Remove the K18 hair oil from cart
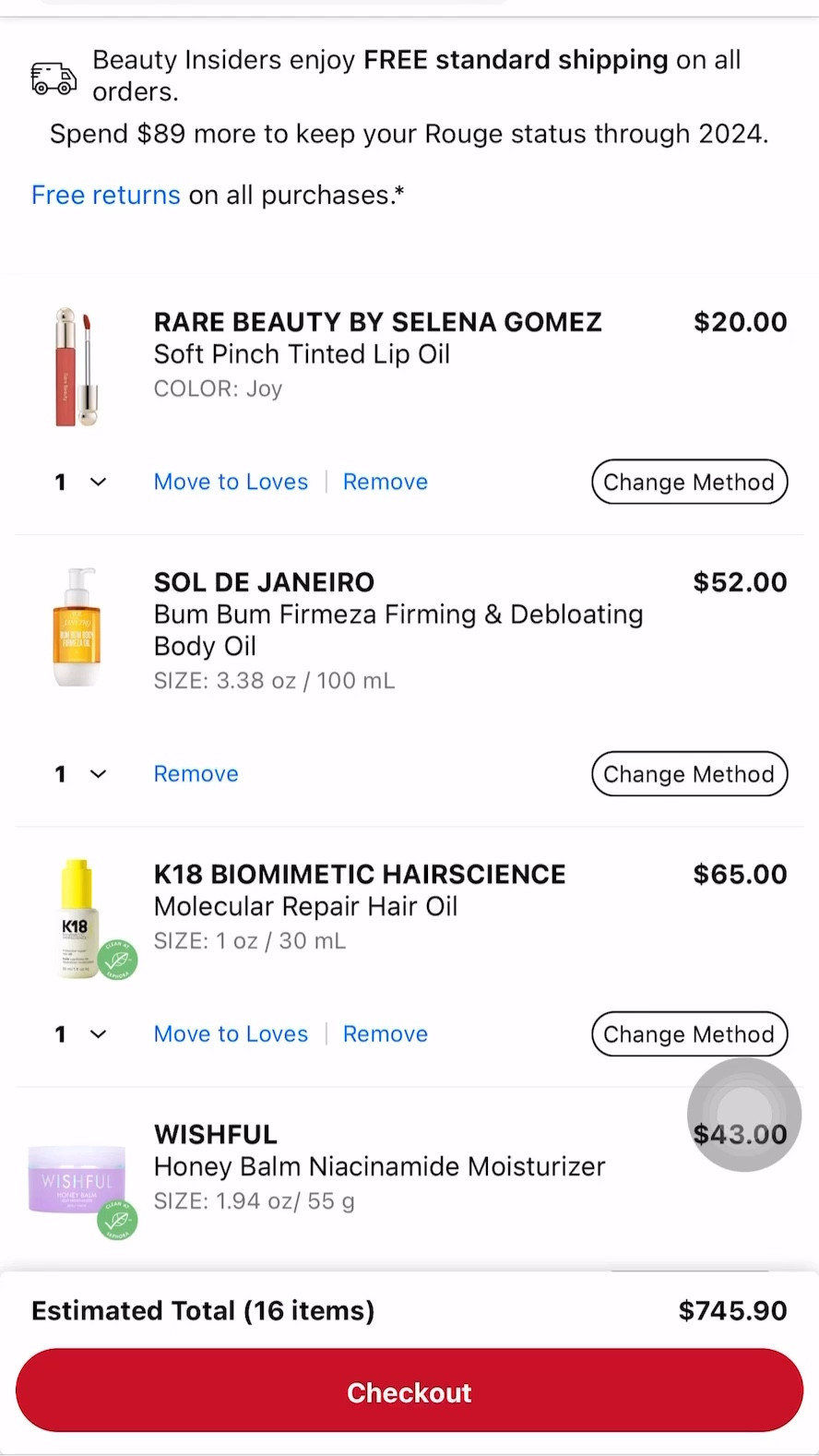The width and height of the screenshot is (819, 1456). click(385, 1033)
